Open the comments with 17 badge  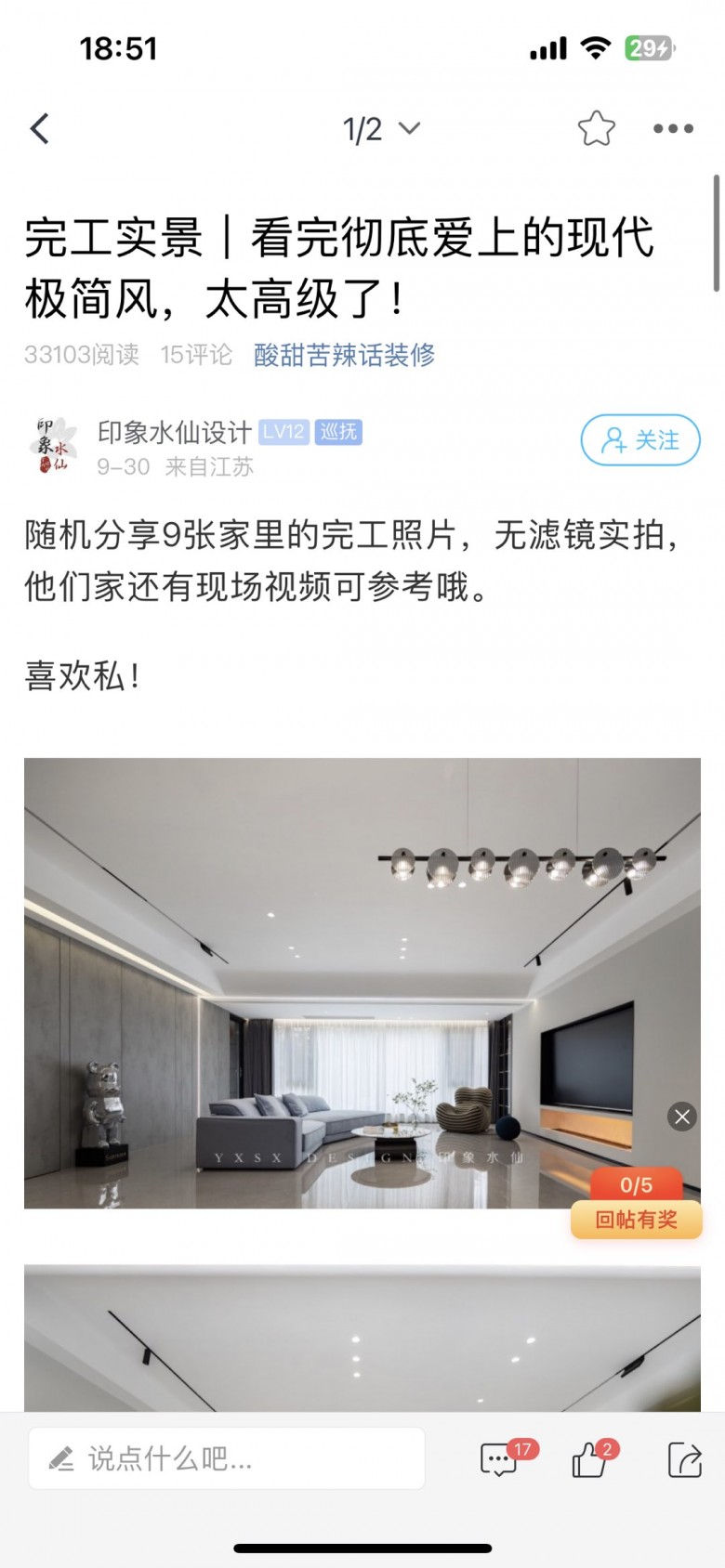pyautogui.click(x=500, y=1459)
